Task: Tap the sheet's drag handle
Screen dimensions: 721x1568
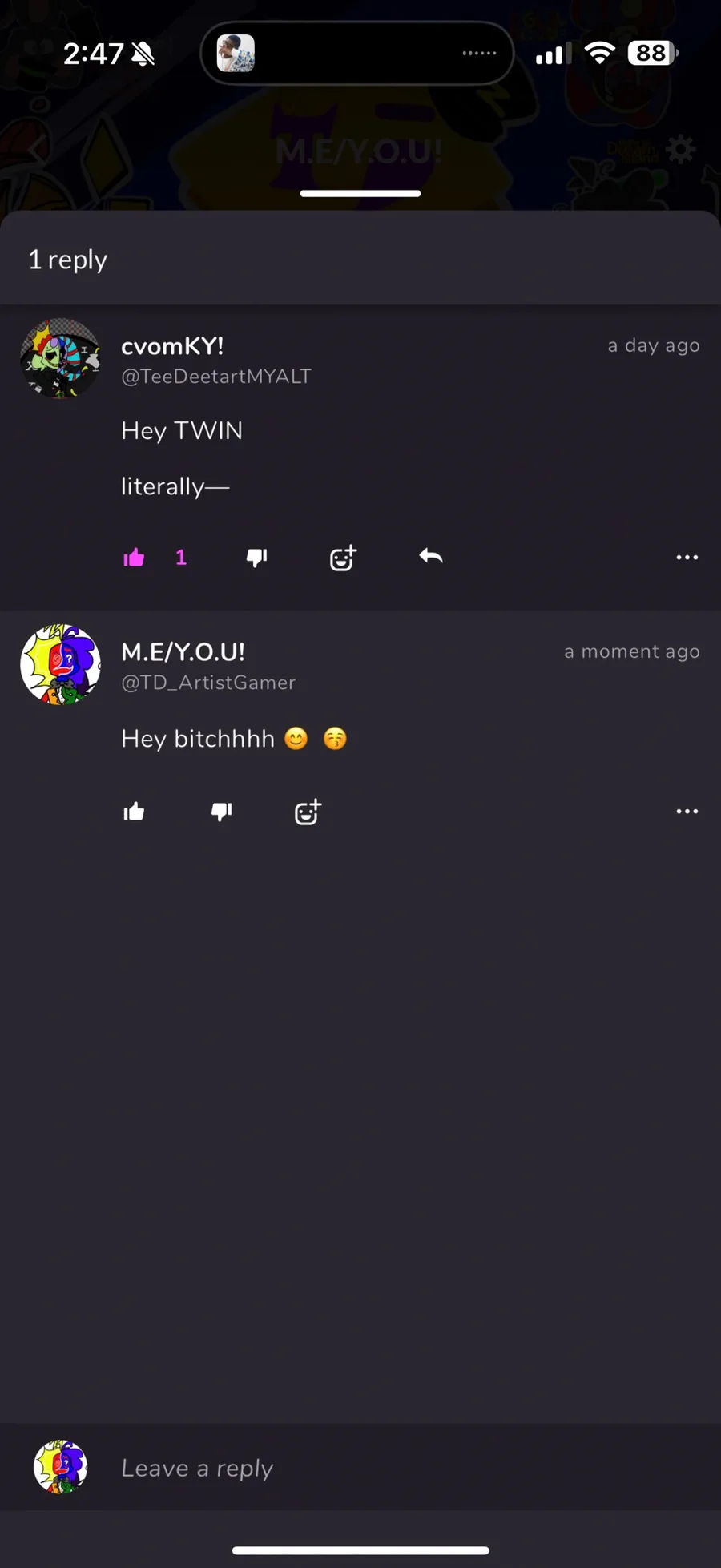Action: 360,193
